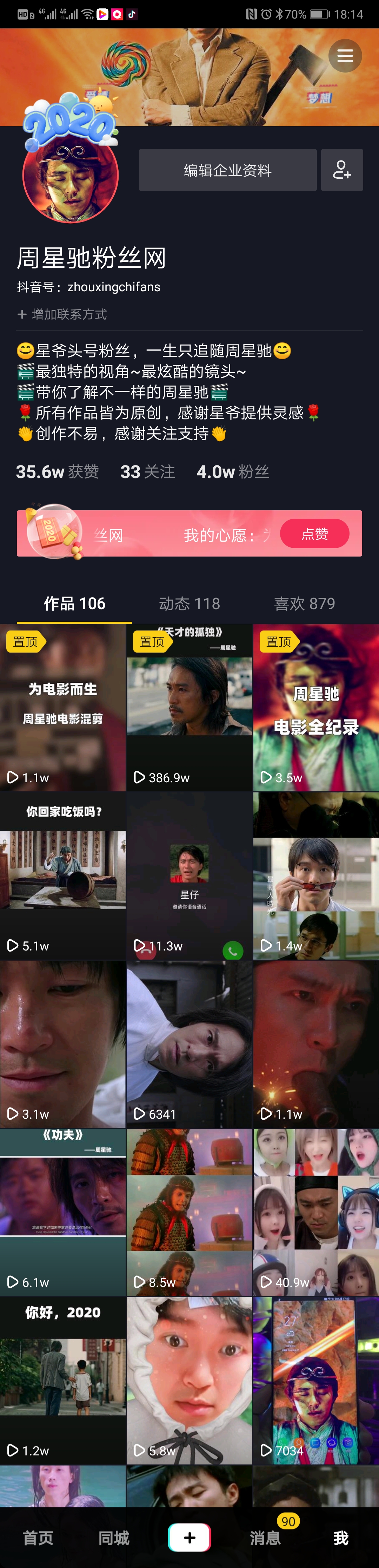The height and width of the screenshot is (1568, 379).
Task: Tap the 点赞 button on the wish banner
Action: pyautogui.click(x=314, y=534)
